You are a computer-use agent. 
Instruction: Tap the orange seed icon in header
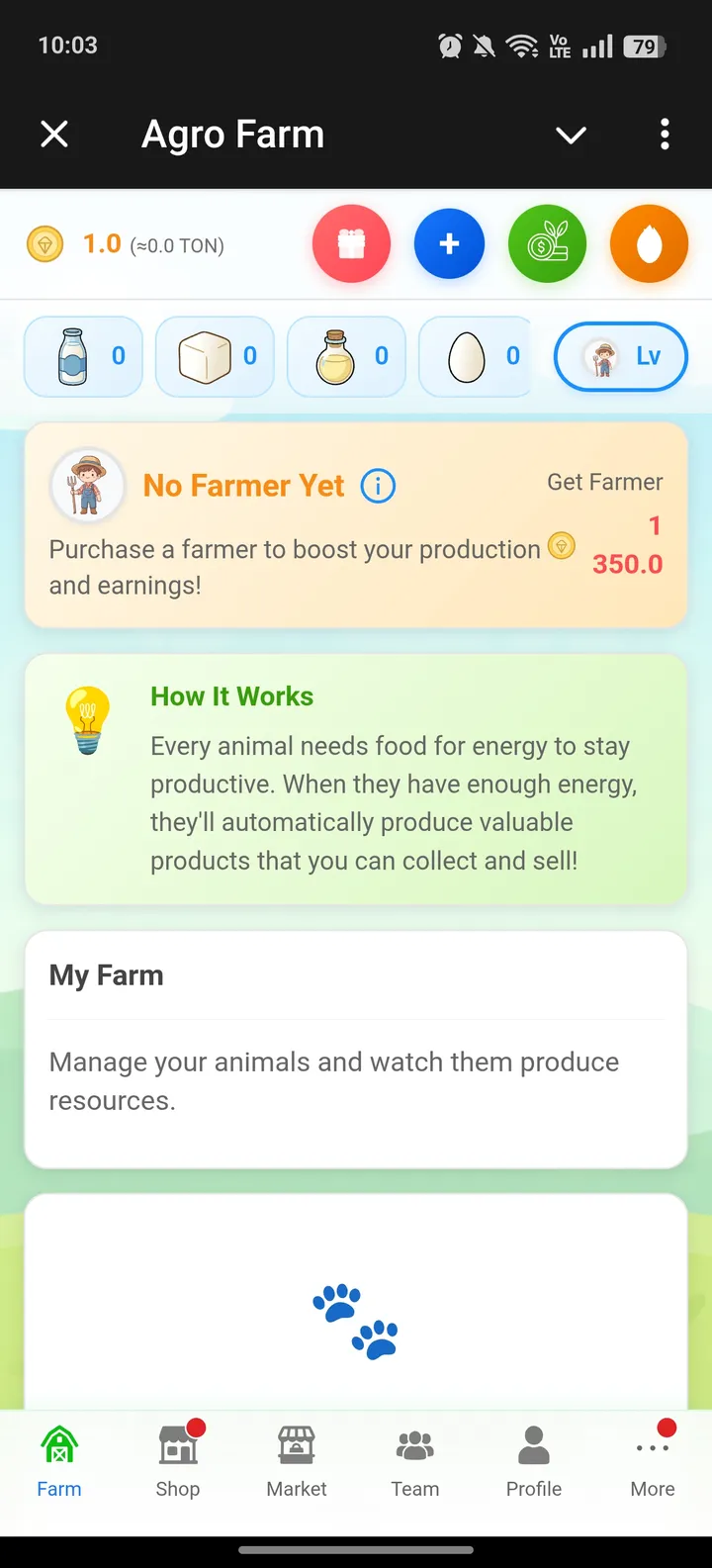649,243
